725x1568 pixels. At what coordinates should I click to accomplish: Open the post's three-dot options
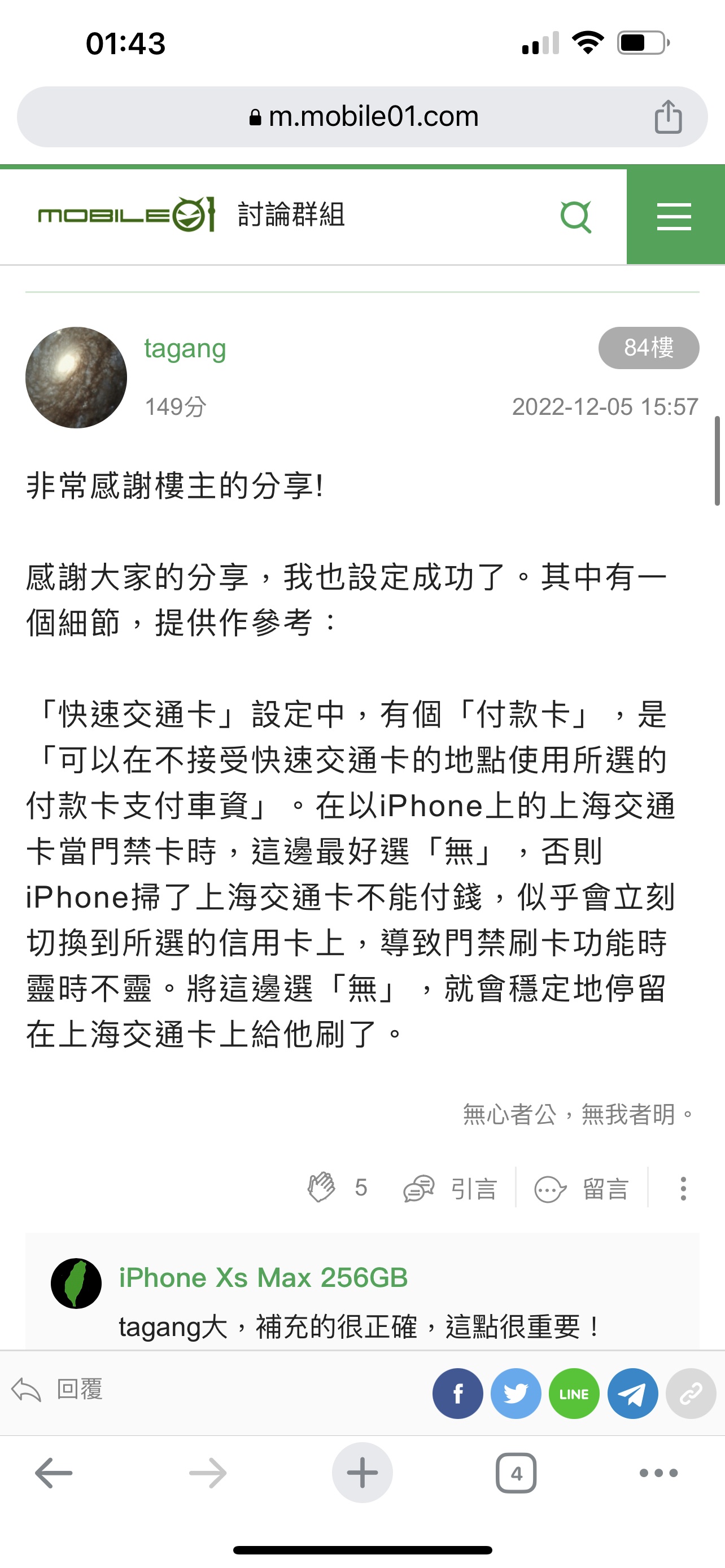(x=683, y=1188)
